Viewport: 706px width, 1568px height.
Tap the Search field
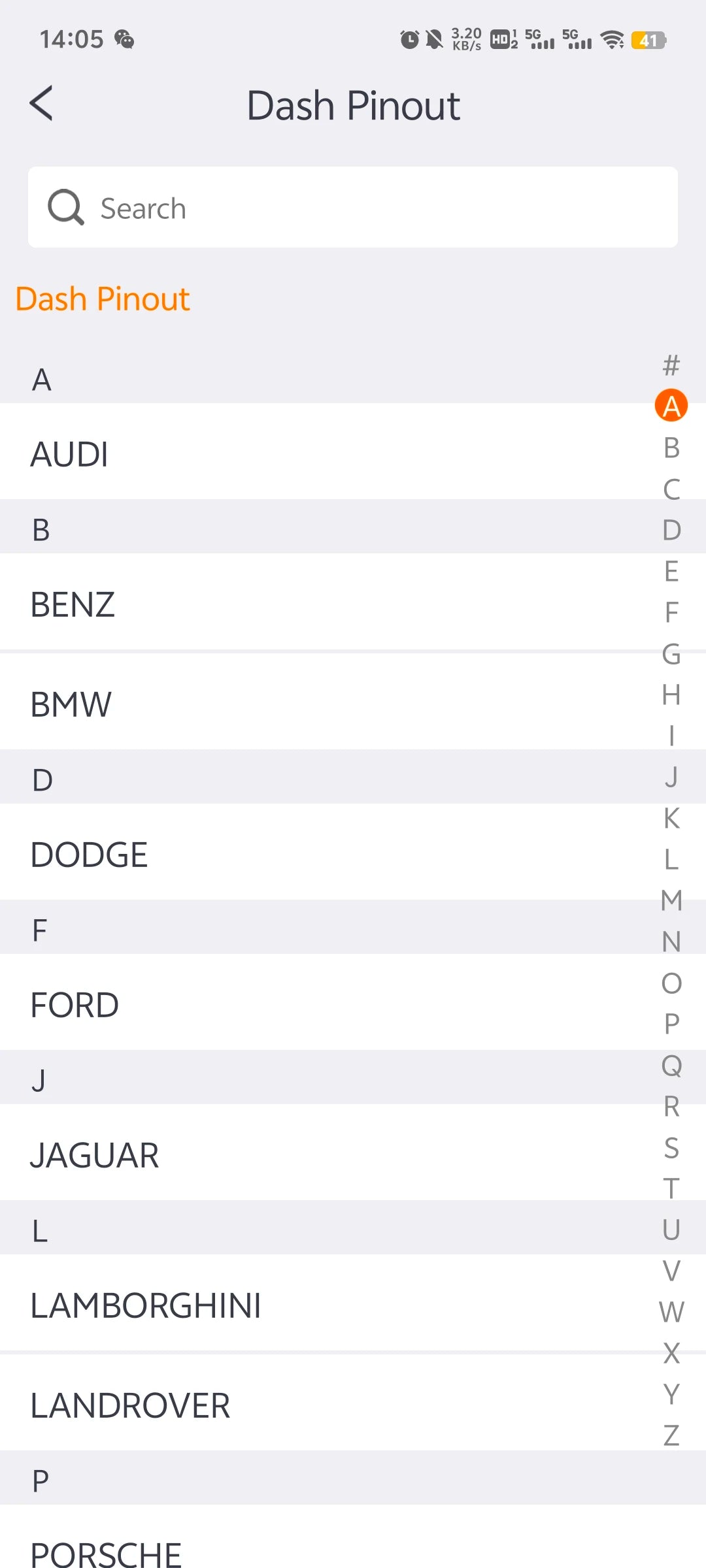coord(353,208)
